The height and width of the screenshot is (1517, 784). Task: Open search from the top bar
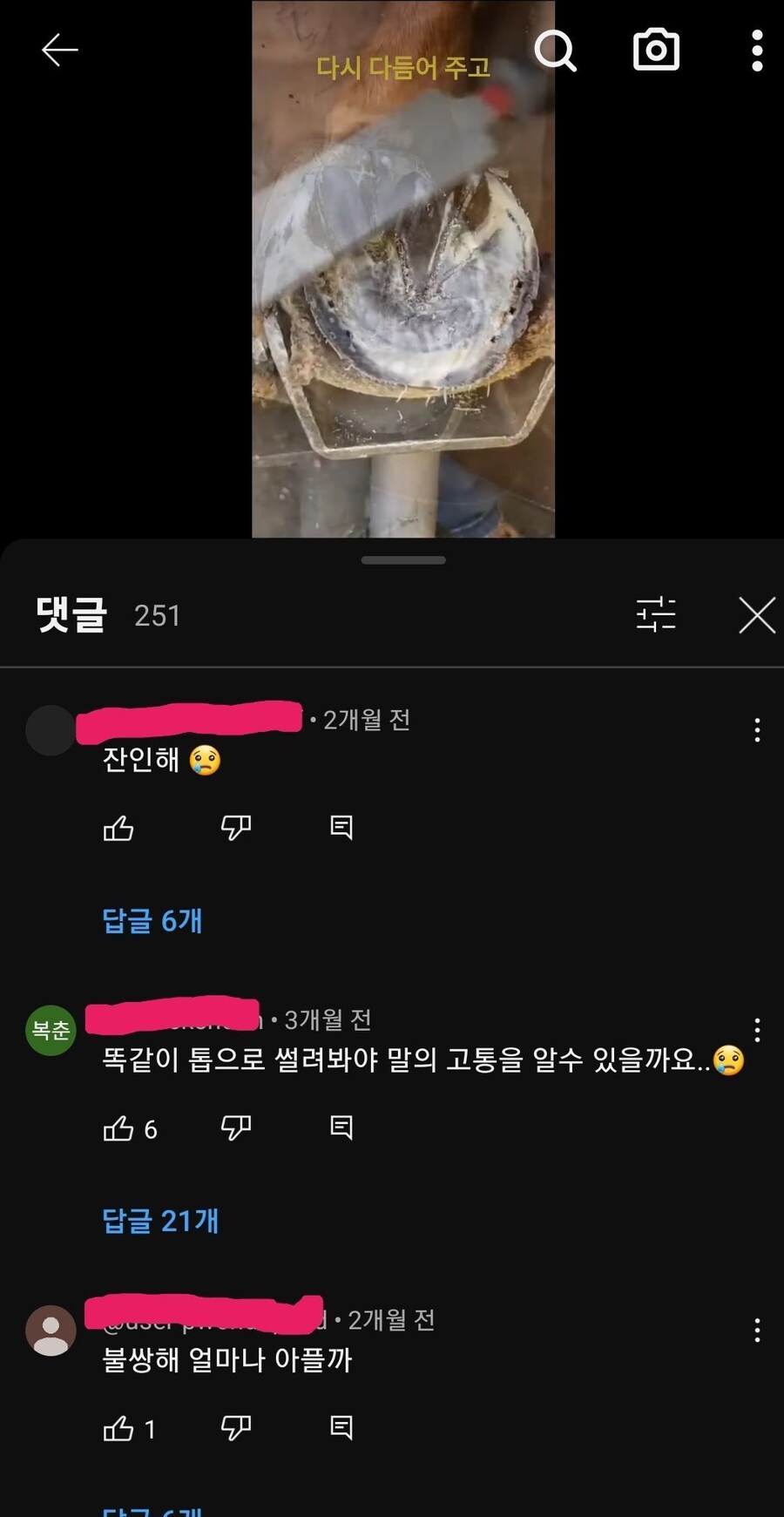tap(555, 51)
